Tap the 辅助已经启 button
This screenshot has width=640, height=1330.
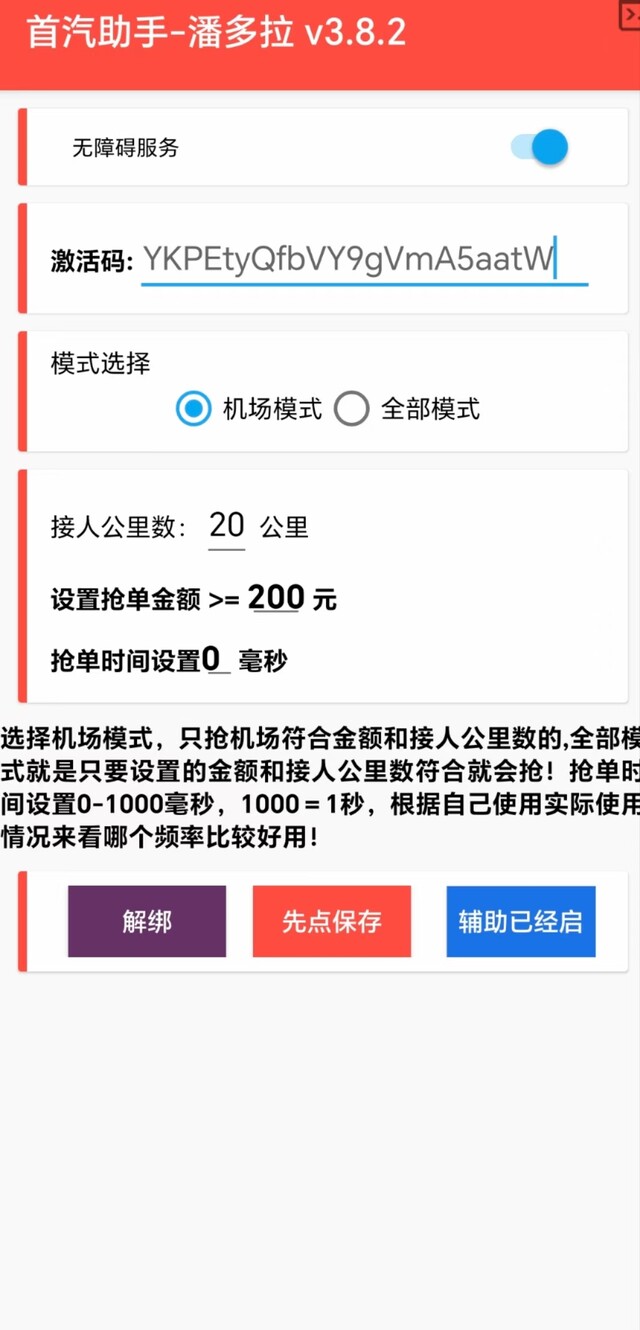[x=520, y=921]
